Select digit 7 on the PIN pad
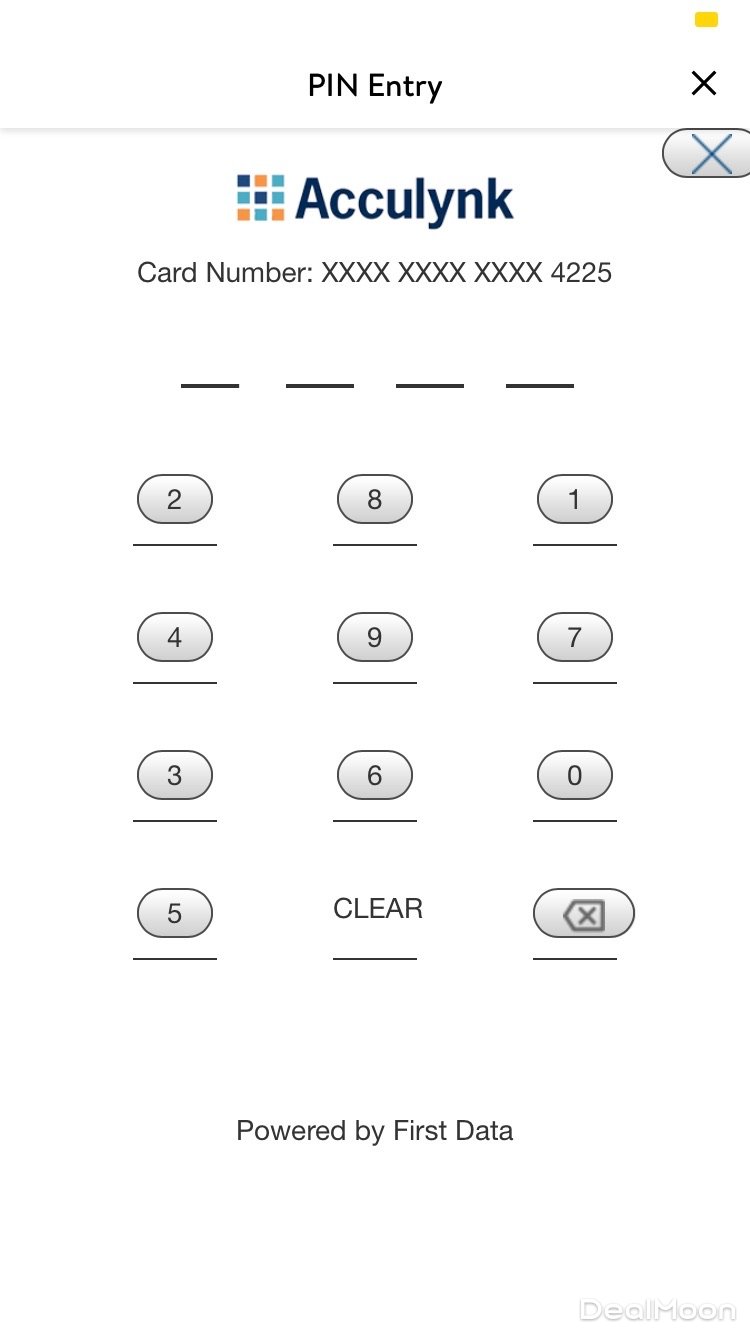This screenshot has width=750, height=1334. tap(575, 637)
